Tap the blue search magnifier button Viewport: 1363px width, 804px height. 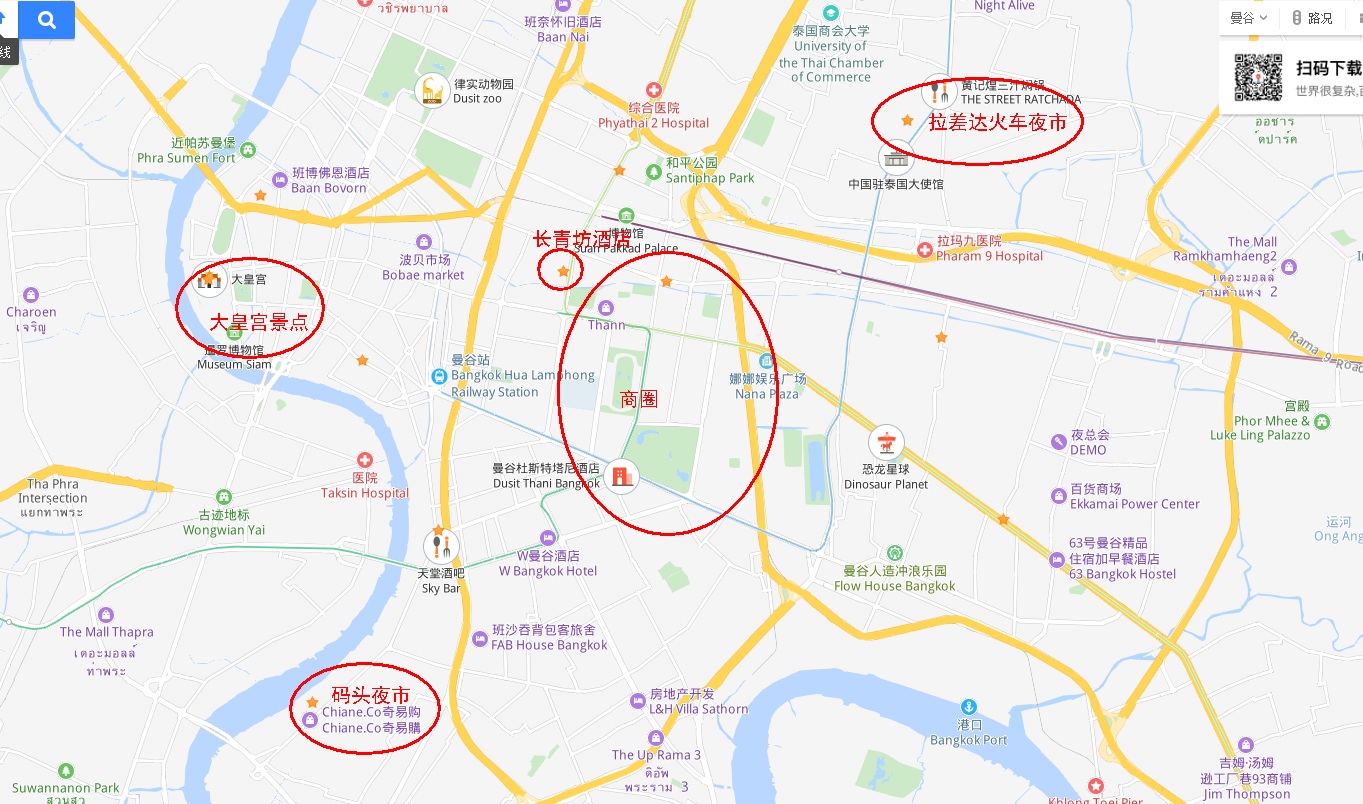pos(46,19)
